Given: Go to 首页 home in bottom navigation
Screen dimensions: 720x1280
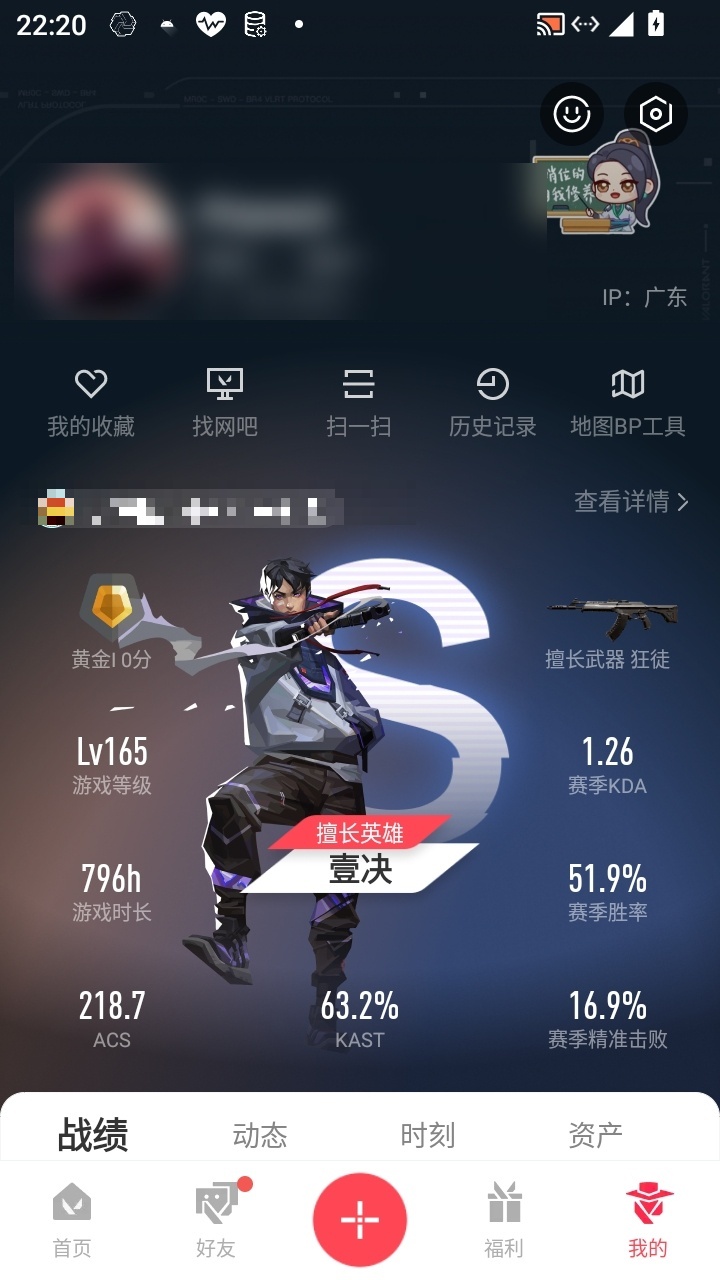Looking at the screenshot, I should click(x=72, y=1220).
